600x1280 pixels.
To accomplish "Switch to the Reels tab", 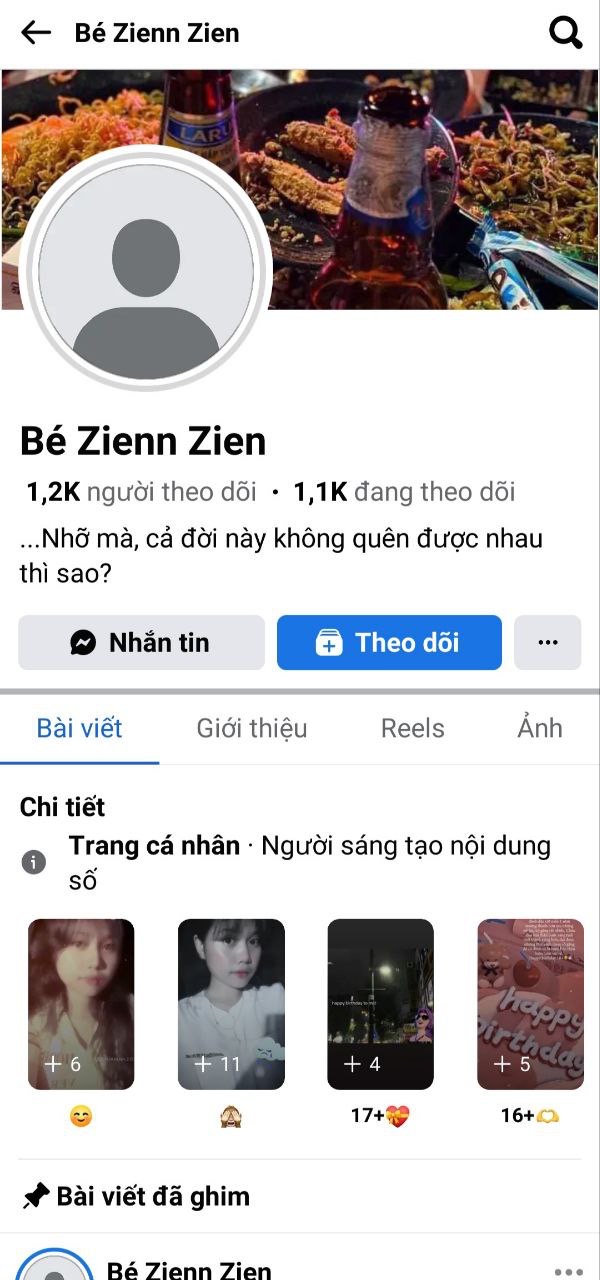I will click(412, 728).
